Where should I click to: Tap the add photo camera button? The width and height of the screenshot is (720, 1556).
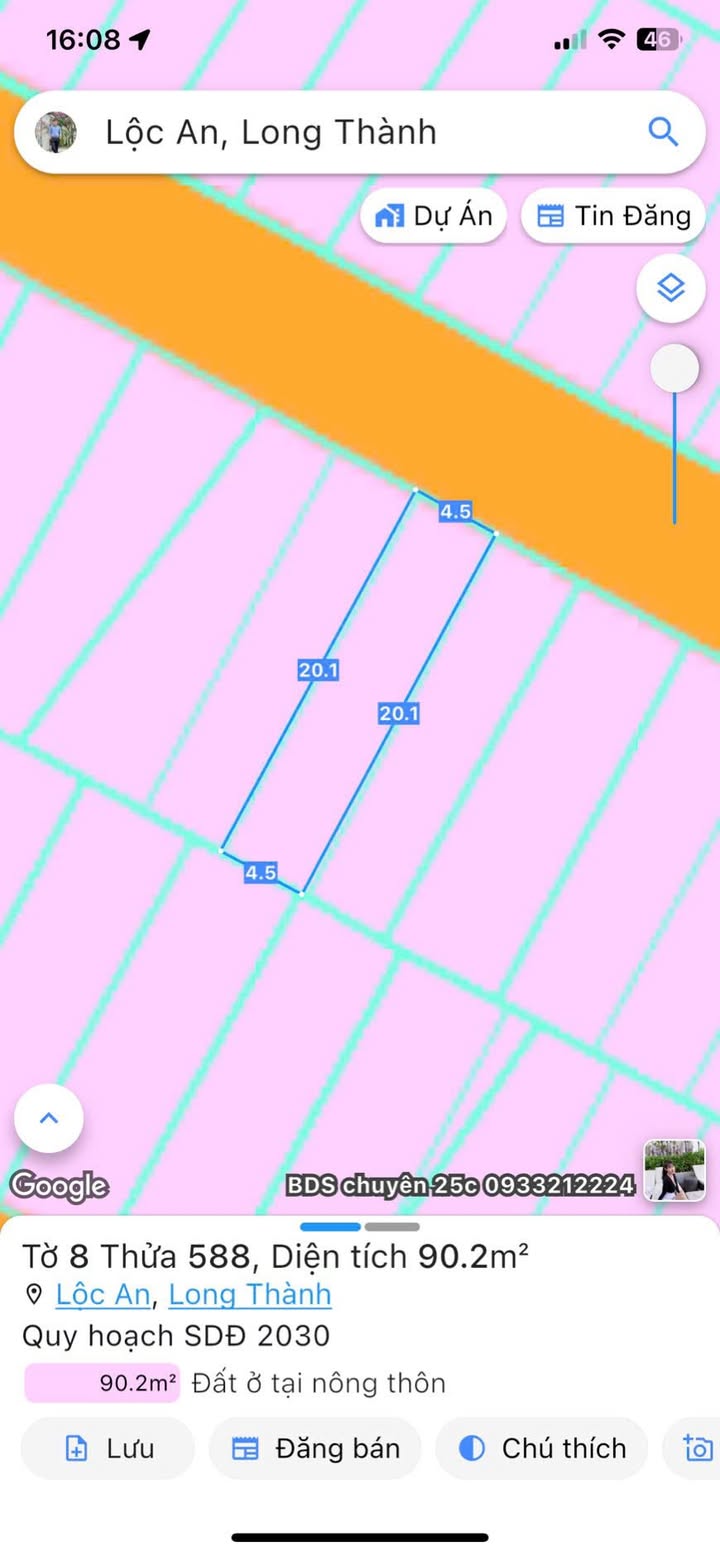(696, 1448)
